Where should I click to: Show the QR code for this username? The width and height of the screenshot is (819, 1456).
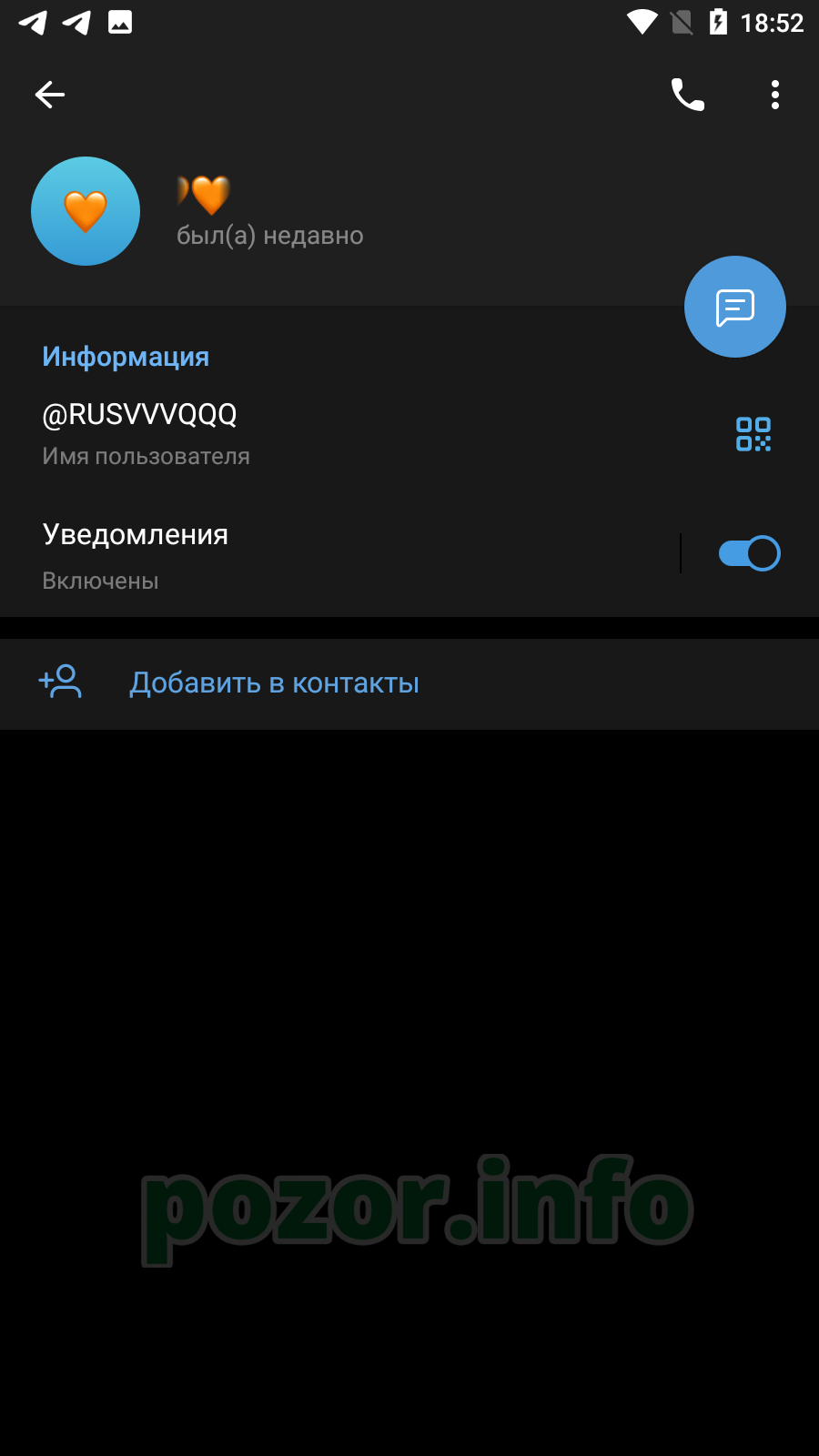click(x=753, y=434)
